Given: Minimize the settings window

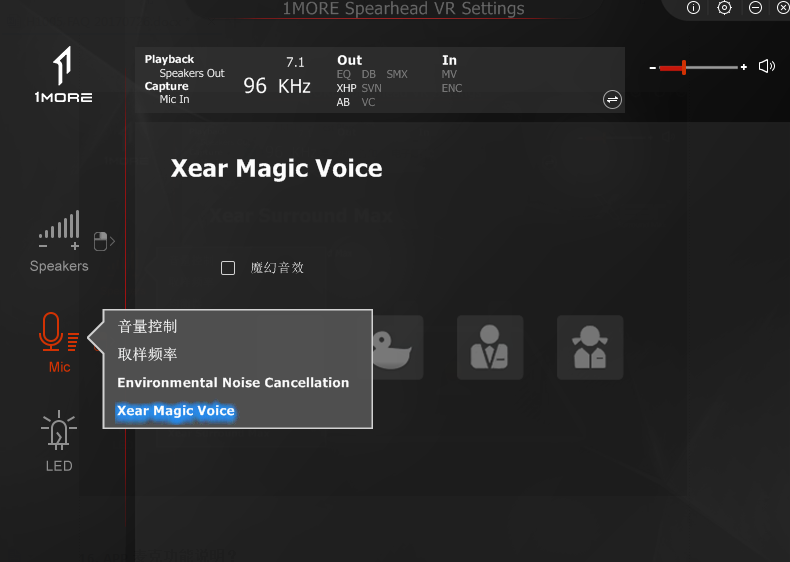Looking at the screenshot, I should pos(755,8).
